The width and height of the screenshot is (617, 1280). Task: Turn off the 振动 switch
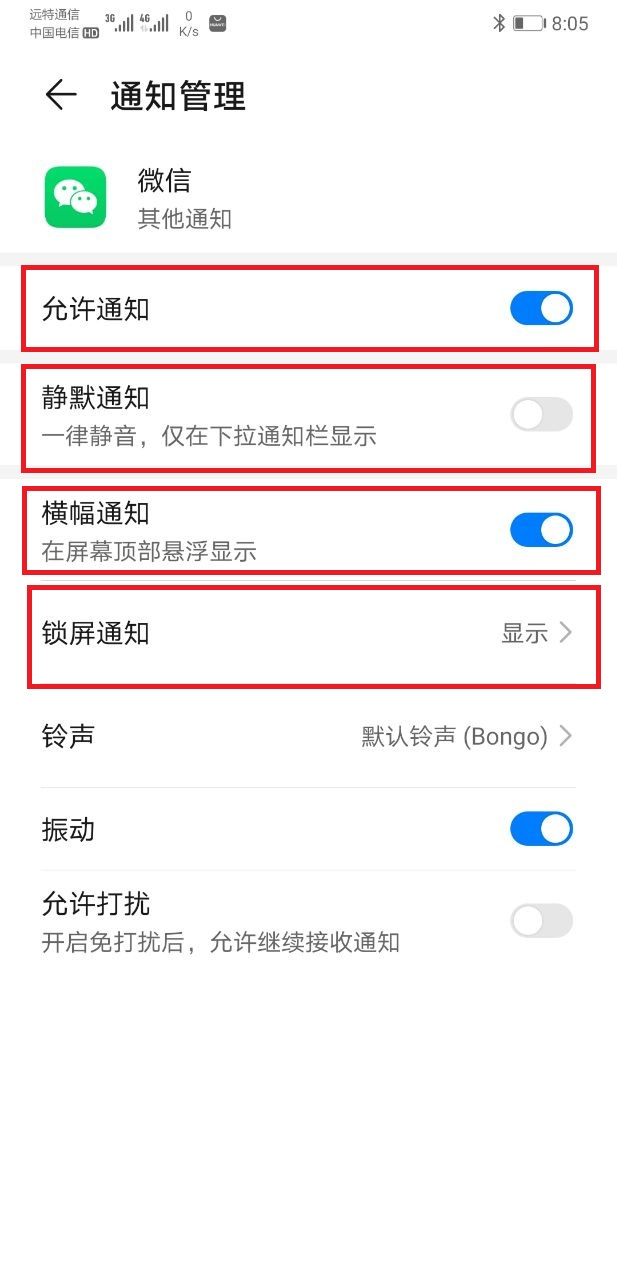[541, 829]
